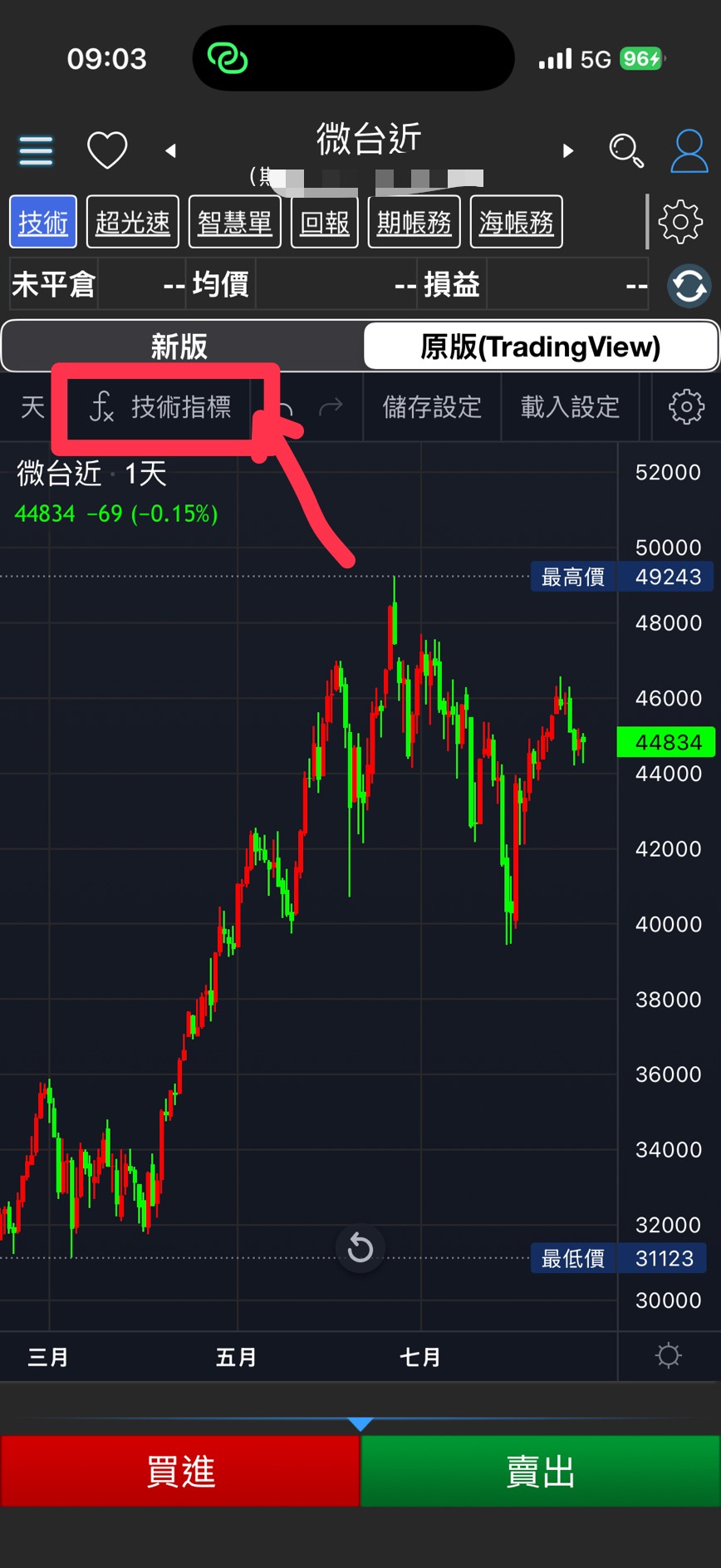
Task: Switch to the 回報 tab
Action: click(325, 222)
